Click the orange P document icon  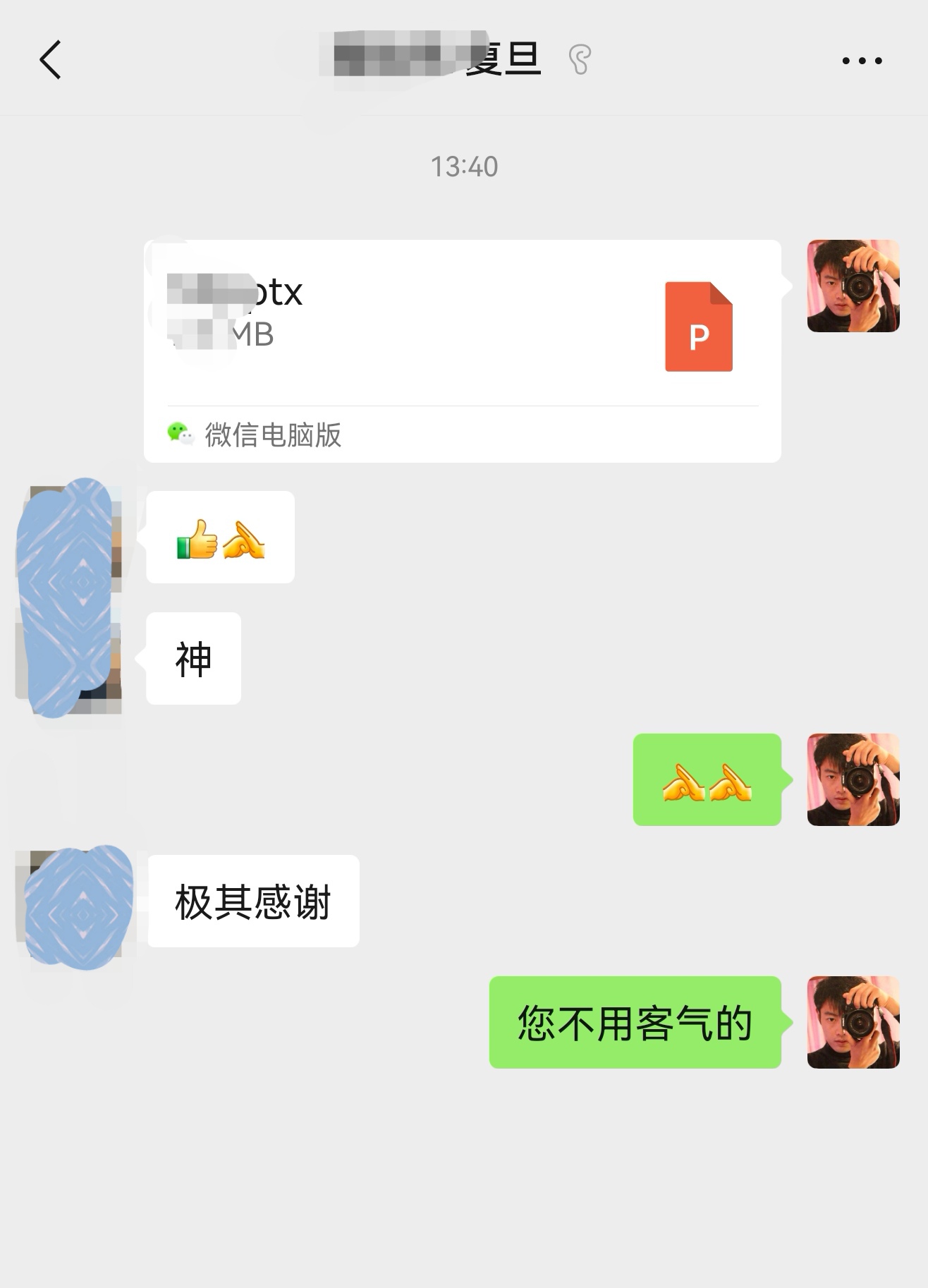(698, 327)
